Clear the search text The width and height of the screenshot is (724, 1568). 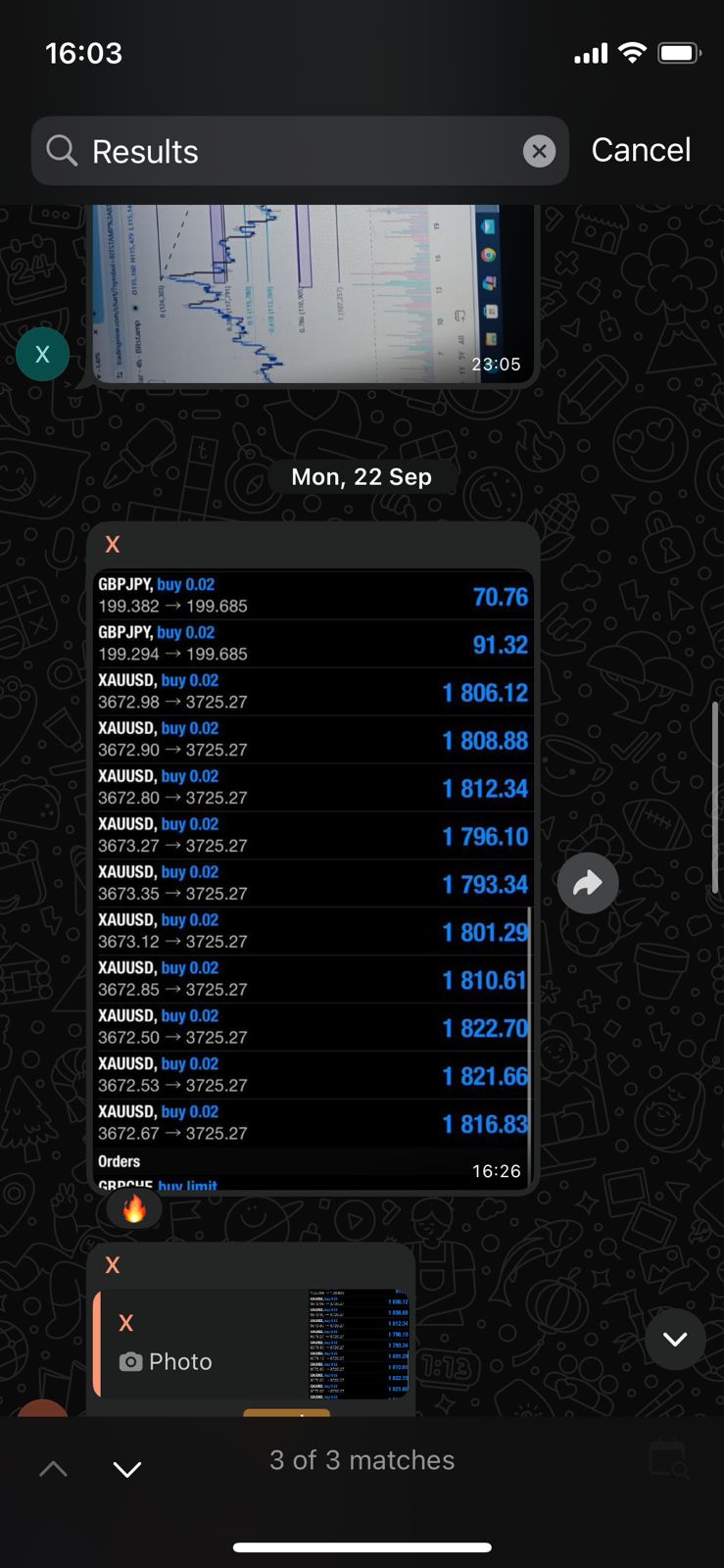[539, 152]
